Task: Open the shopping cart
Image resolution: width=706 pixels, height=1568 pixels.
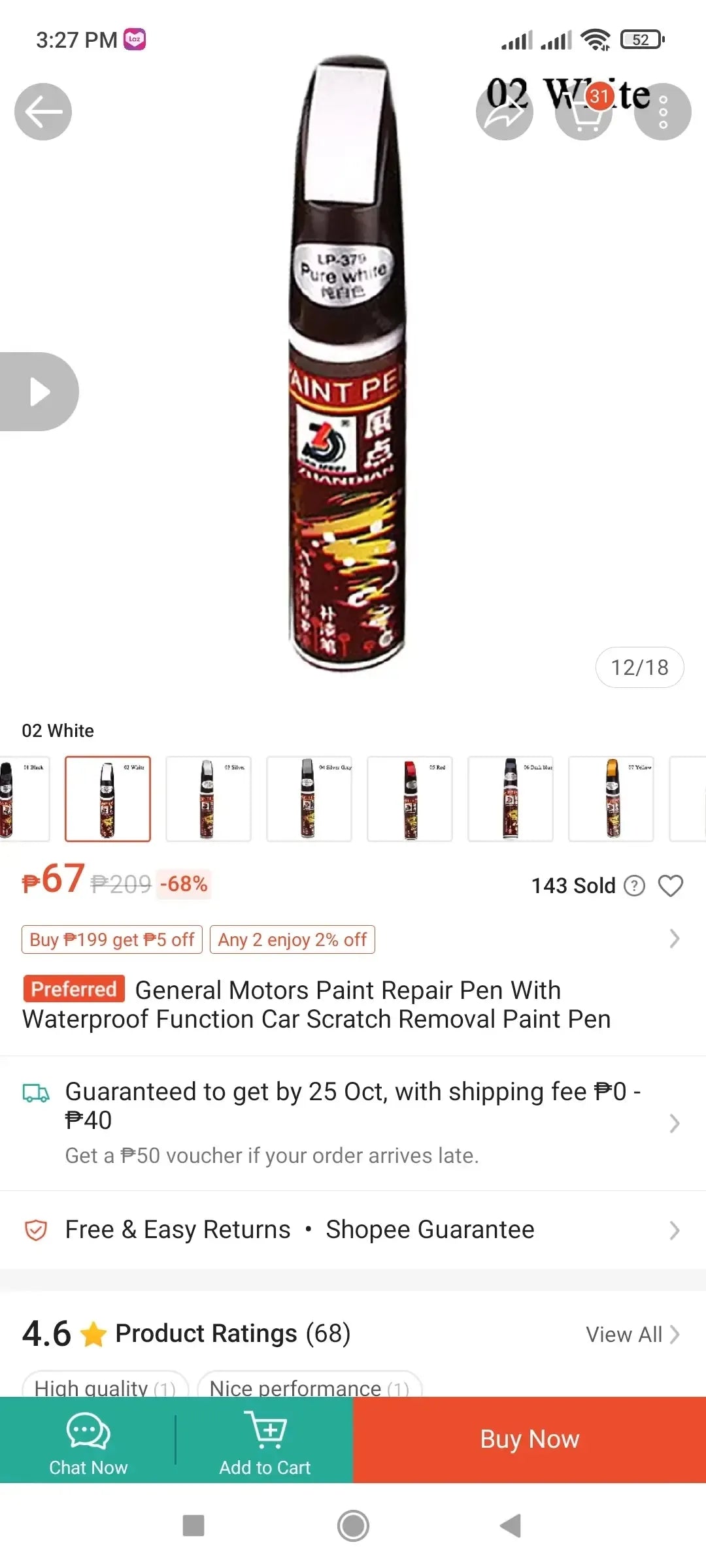Action: pyautogui.click(x=583, y=112)
